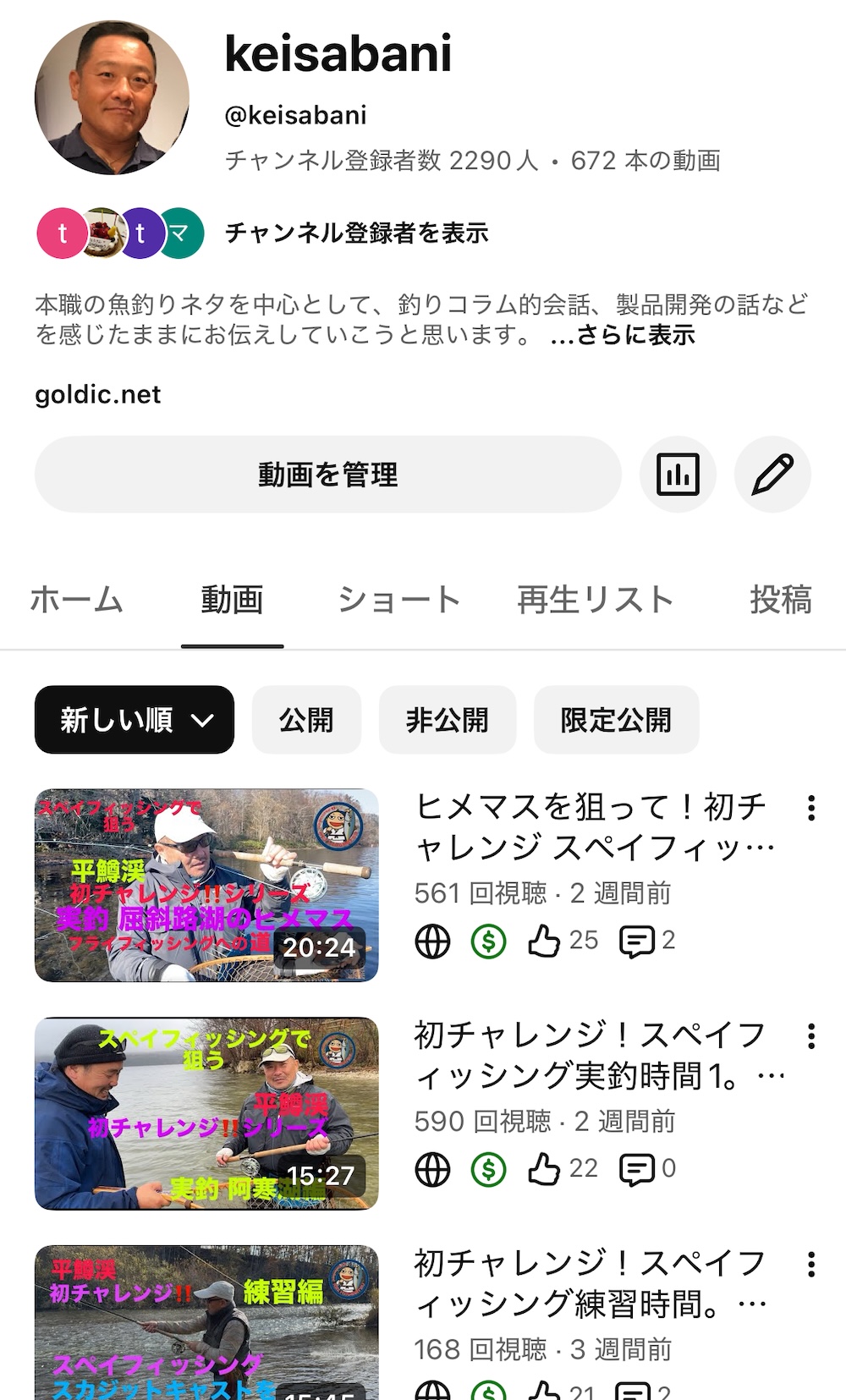Open the channel analytics icon

(x=678, y=475)
